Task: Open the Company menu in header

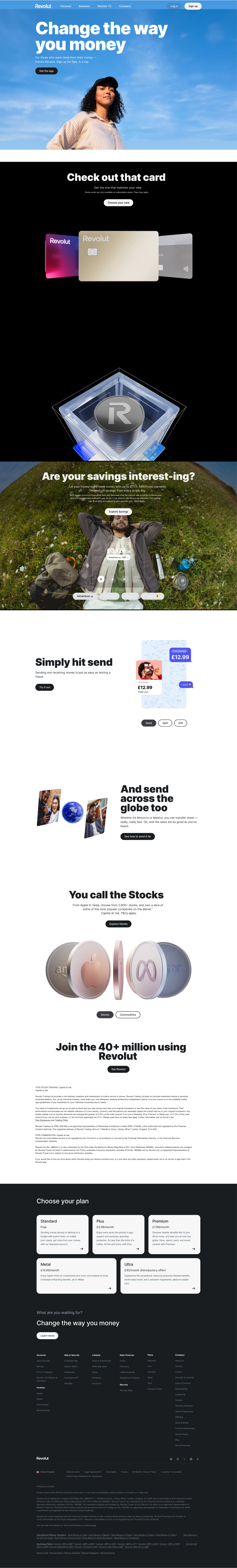Action: 125,6
